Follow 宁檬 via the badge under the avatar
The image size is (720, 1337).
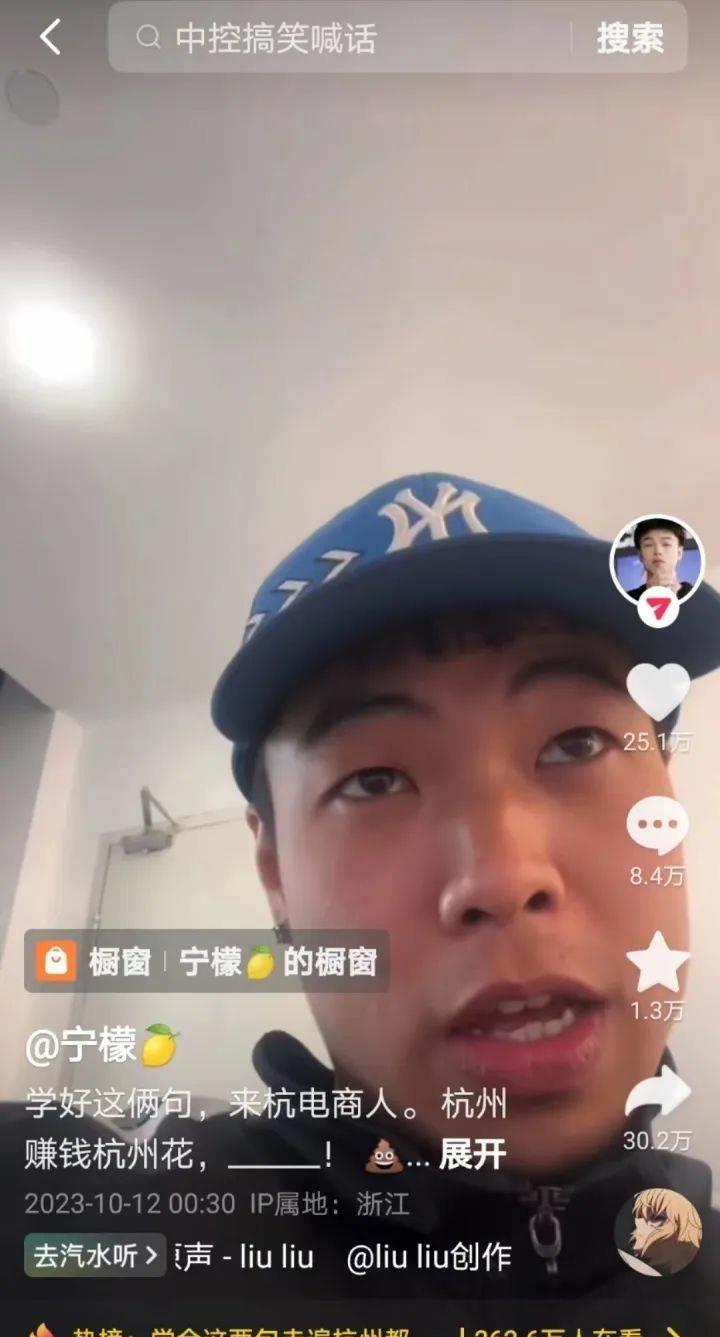pyautogui.click(x=655, y=603)
